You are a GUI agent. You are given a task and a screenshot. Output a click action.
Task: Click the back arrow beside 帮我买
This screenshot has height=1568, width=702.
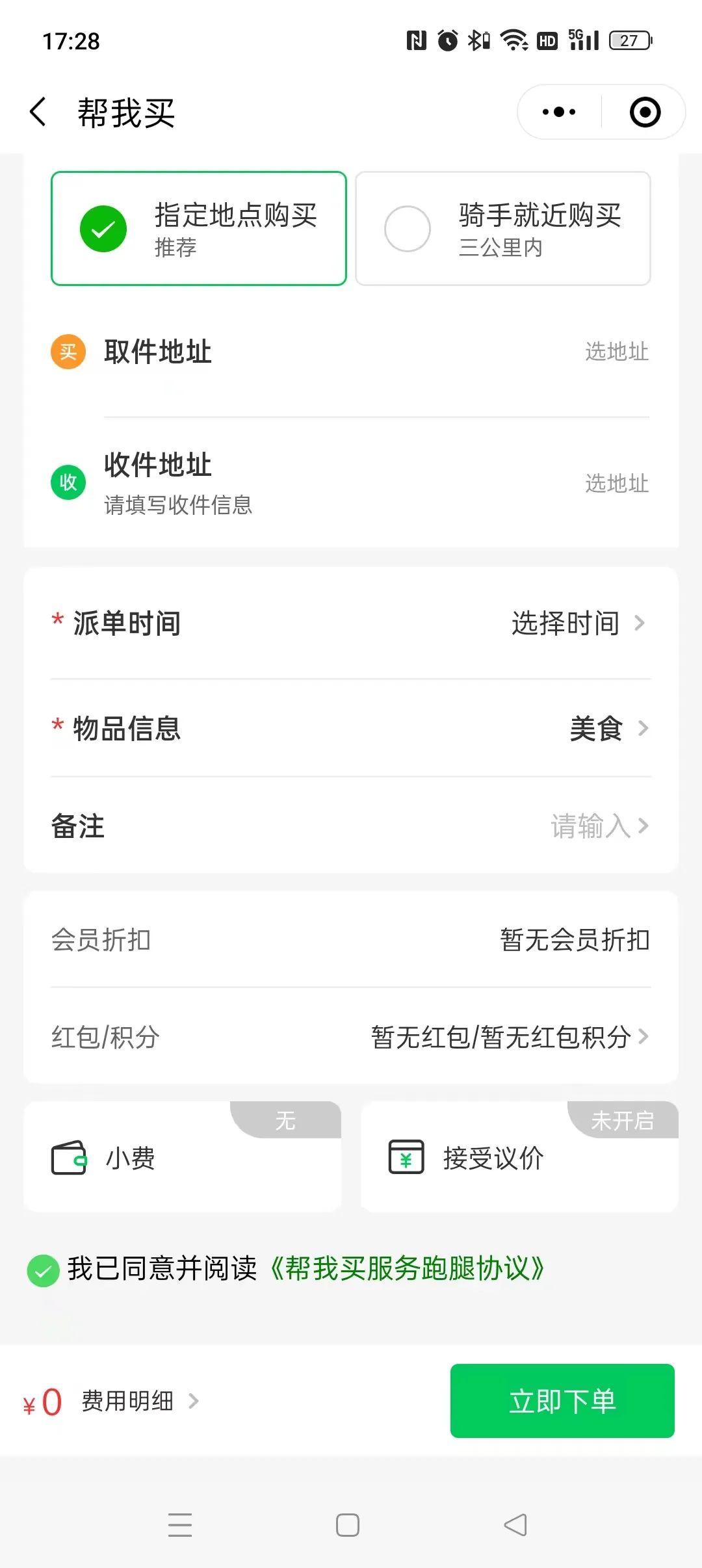(x=37, y=112)
